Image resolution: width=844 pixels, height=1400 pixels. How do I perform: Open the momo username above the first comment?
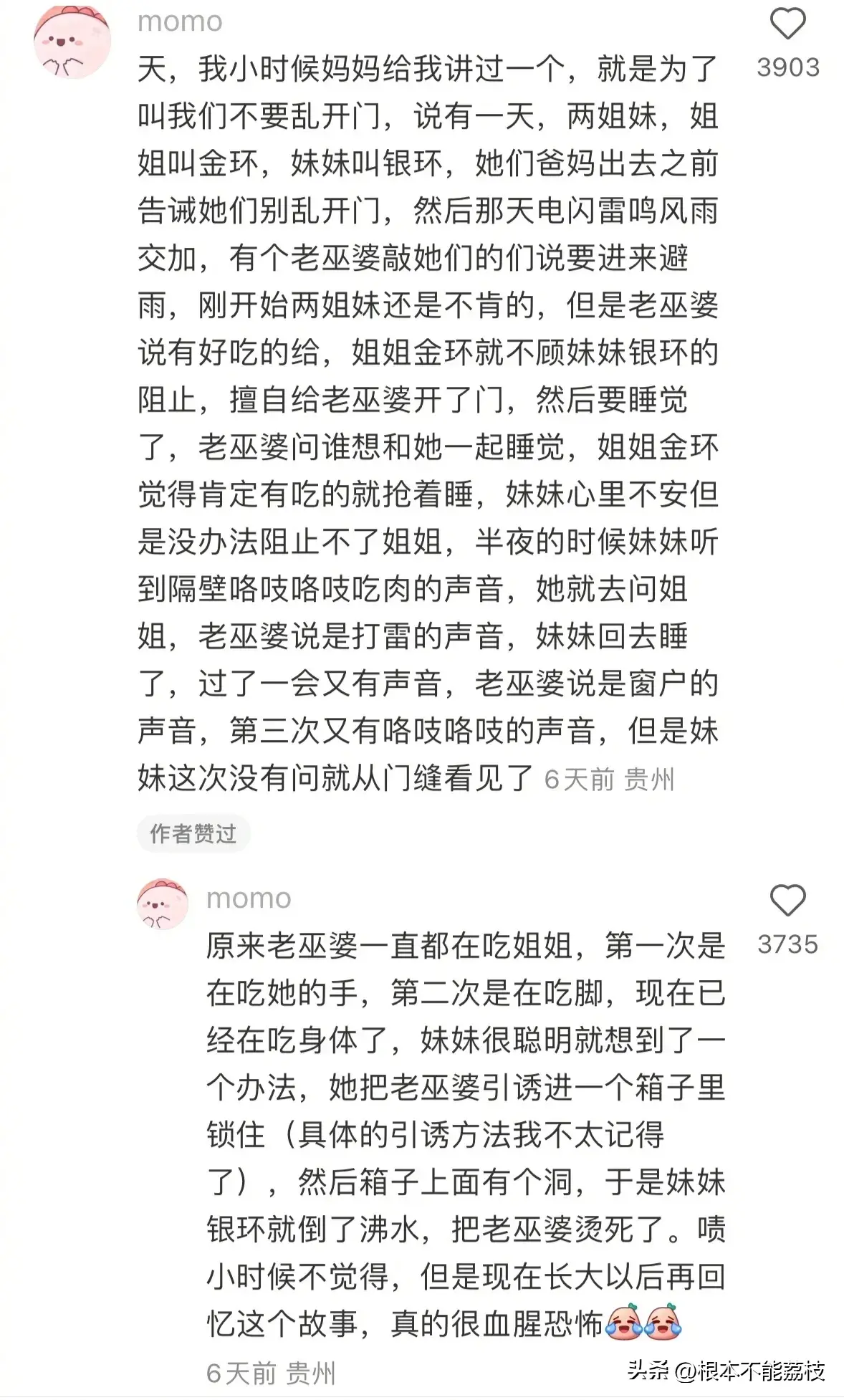tap(180, 21)
